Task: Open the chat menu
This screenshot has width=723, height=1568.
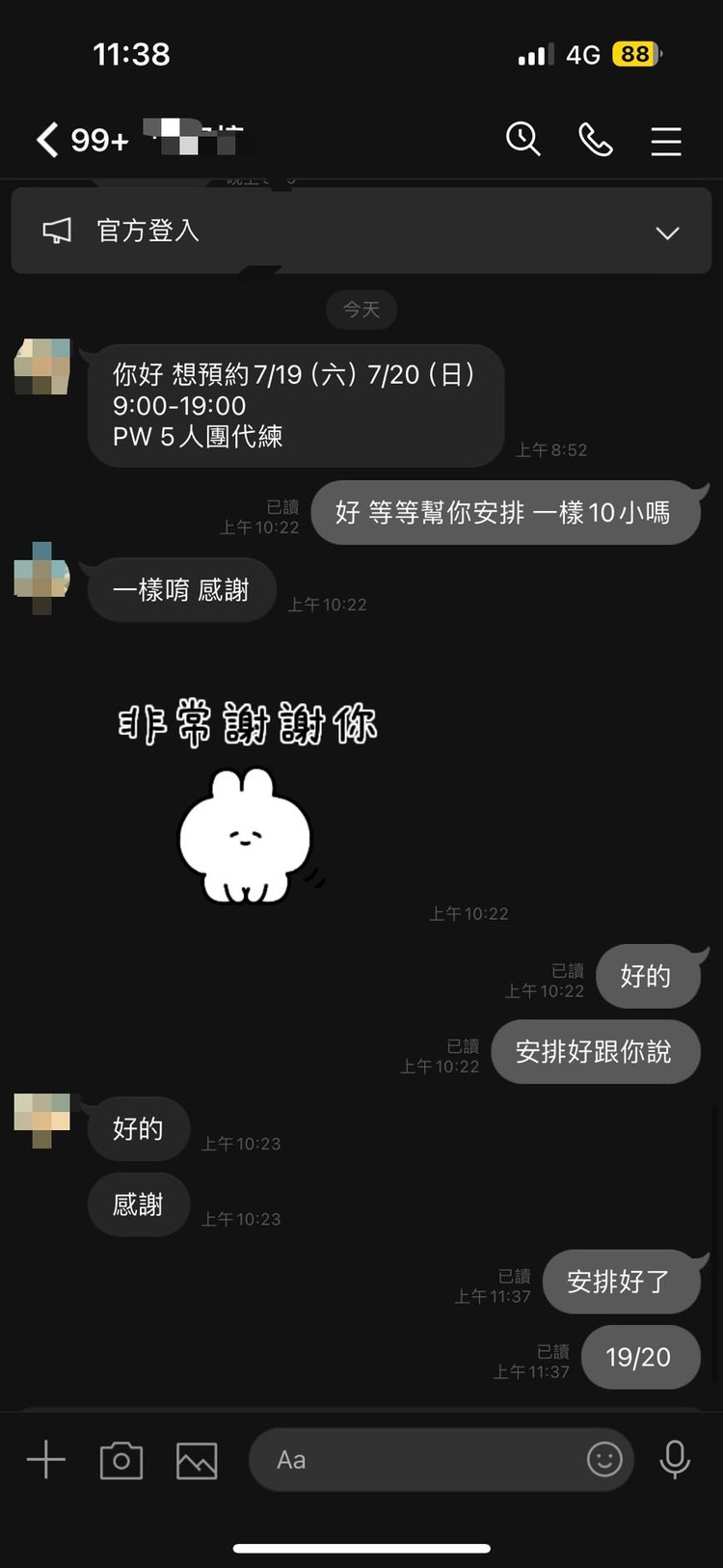Action: click(x=666, y=141)
